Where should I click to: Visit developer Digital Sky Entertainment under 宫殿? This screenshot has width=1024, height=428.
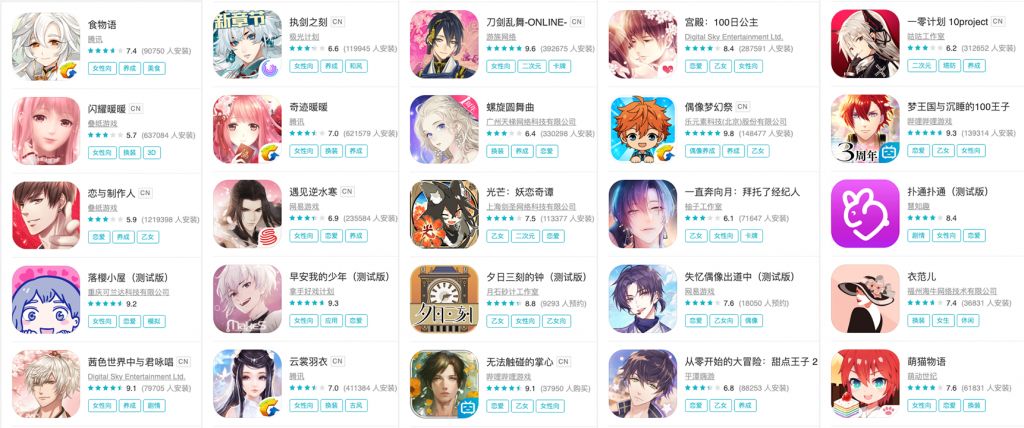[733, 35]
